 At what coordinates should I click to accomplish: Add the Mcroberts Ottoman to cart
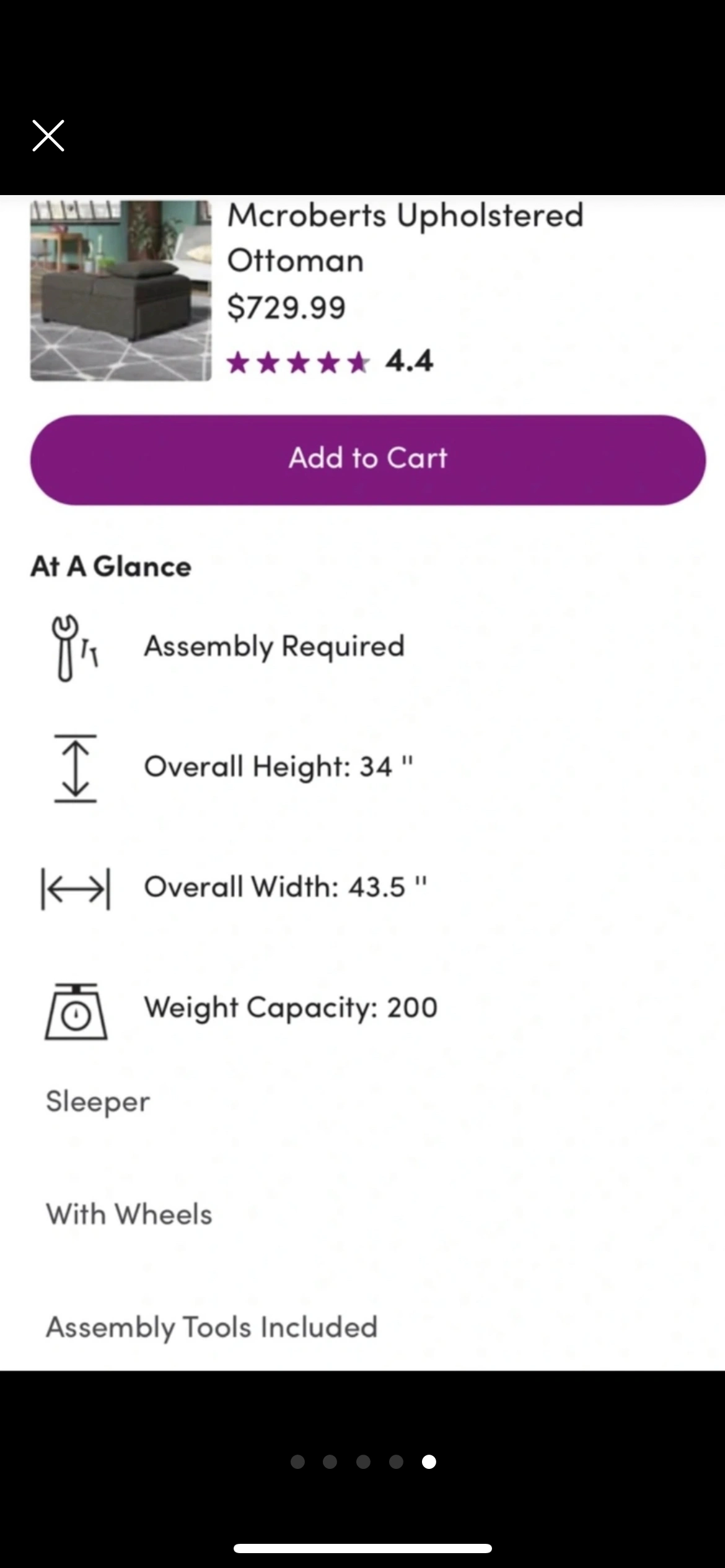click(x=368, y=460)
